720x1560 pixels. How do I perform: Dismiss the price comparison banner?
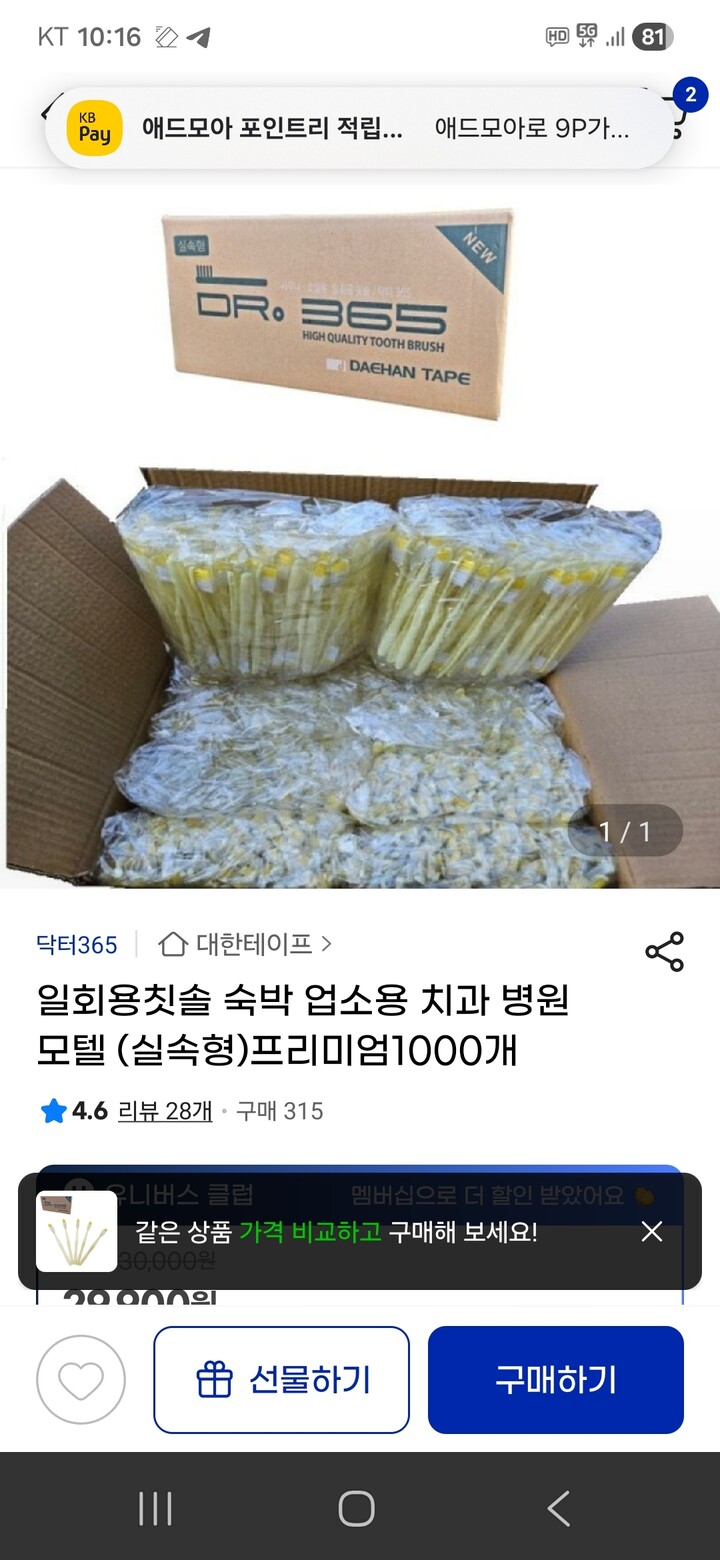(651, 1233)
